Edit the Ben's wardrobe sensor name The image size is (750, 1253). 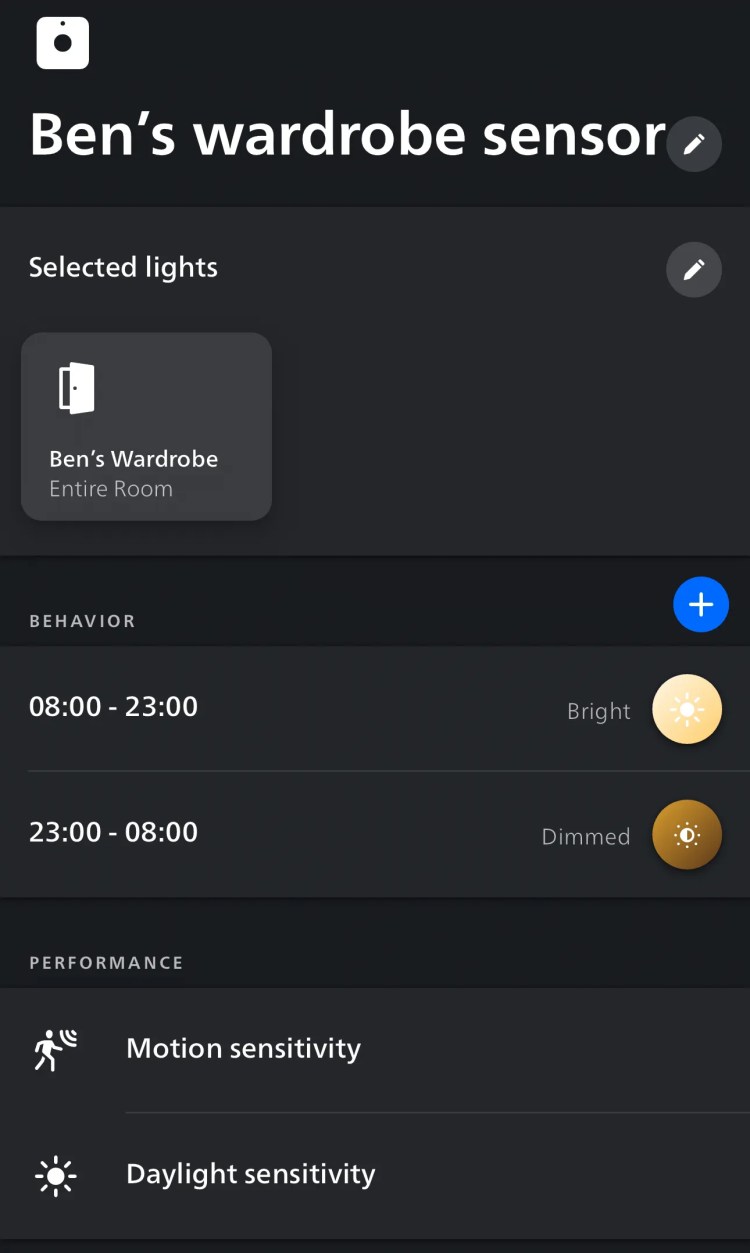click(694, 144)
